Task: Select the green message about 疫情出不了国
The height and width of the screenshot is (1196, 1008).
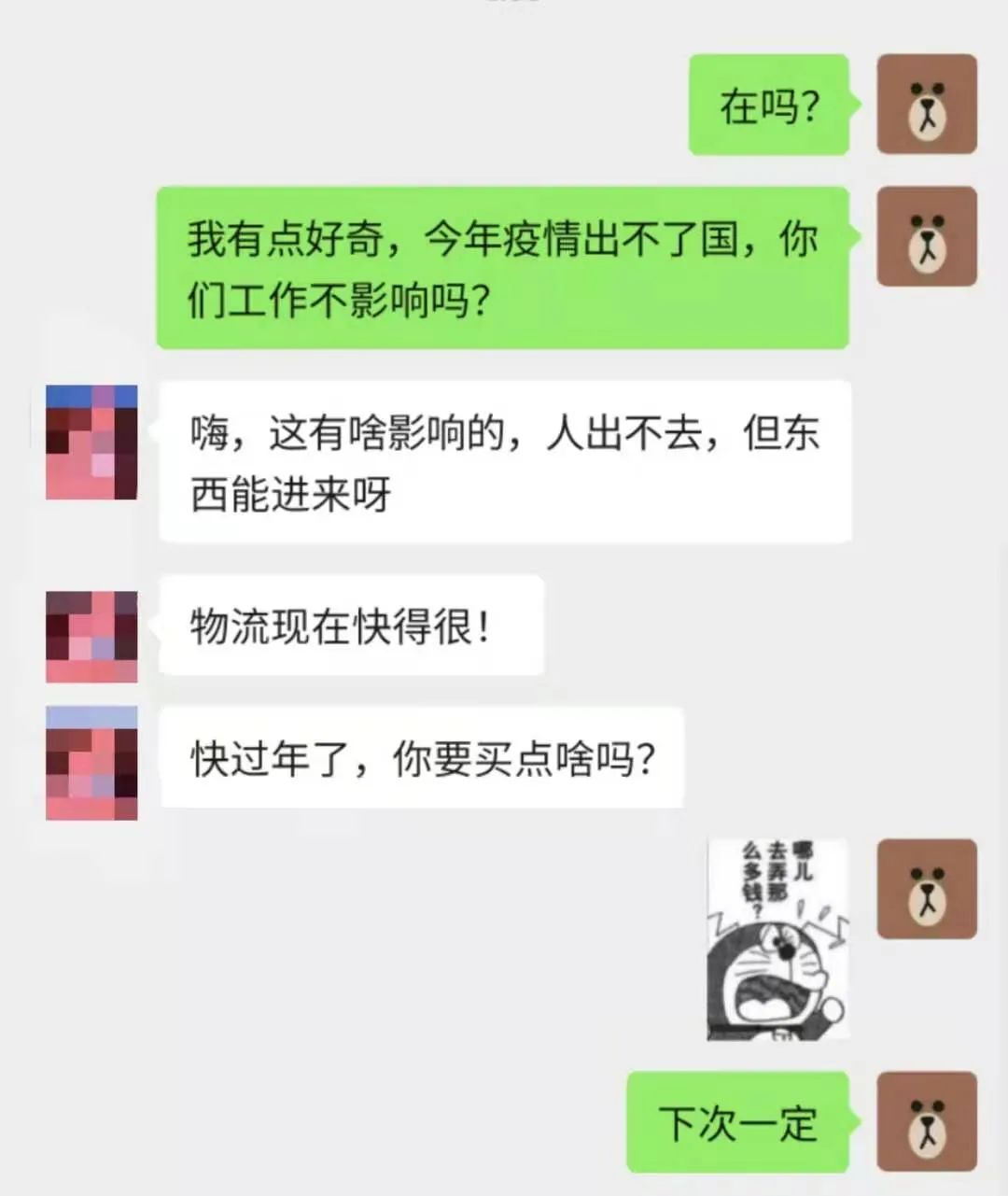Action: tap(504, 266)
